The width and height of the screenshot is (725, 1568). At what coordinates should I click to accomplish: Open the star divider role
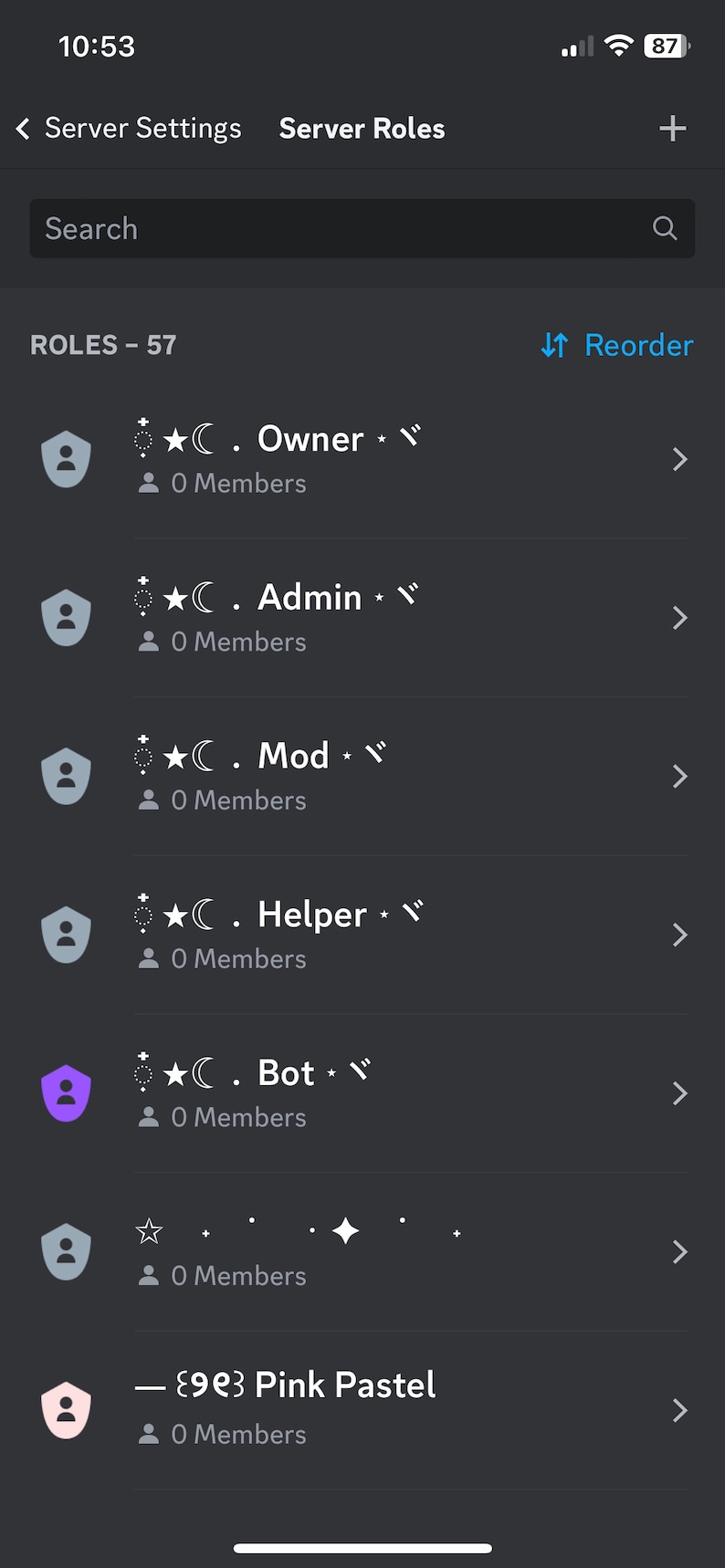tap(362, 1252)
